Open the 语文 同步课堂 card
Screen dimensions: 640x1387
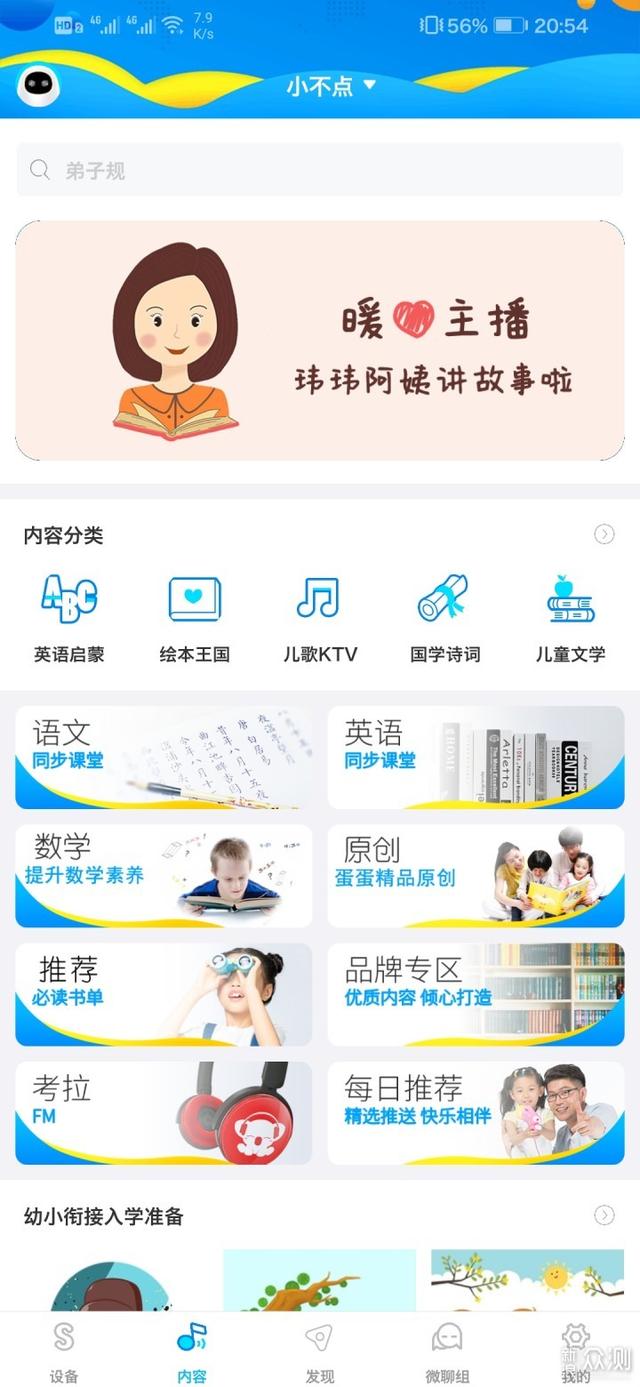click(x=164, y=757)
